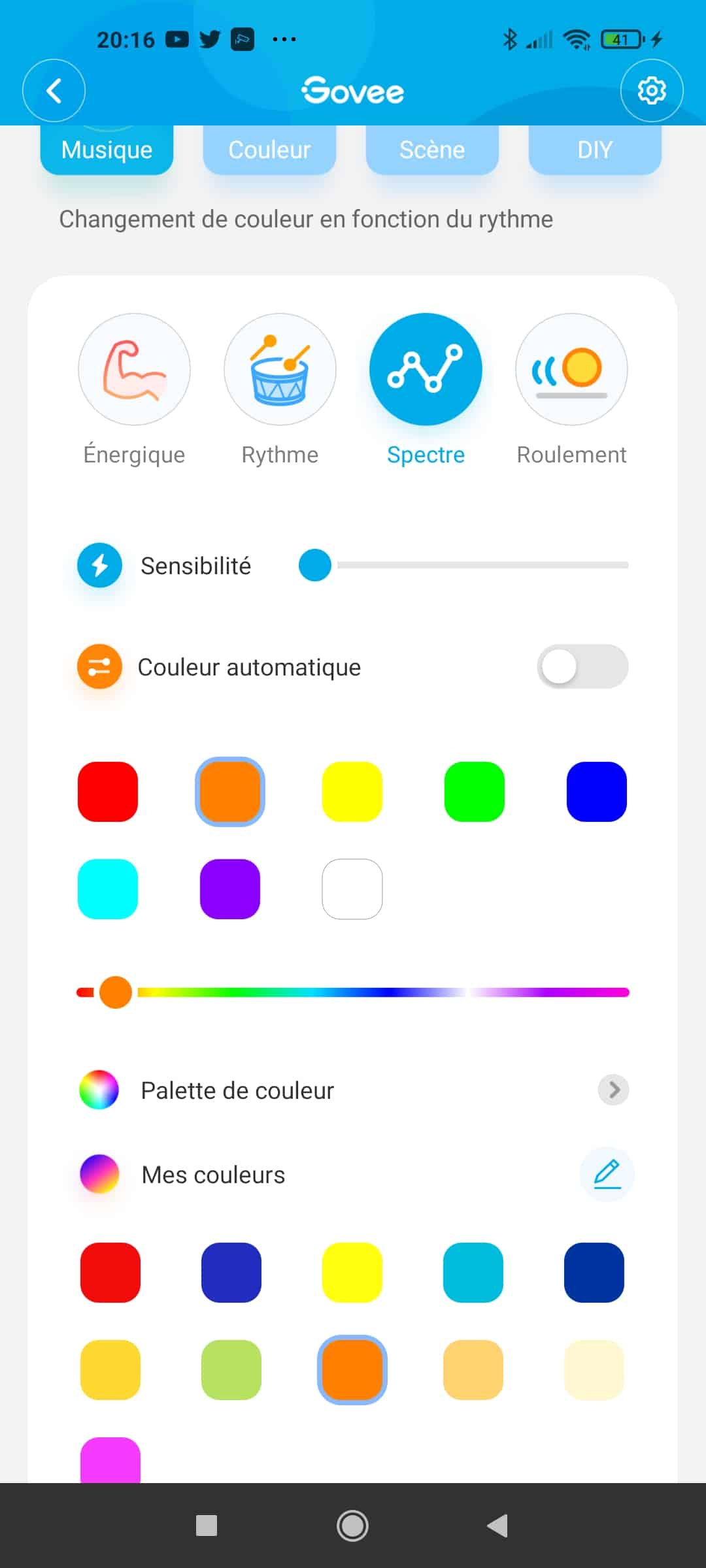Choose the magenta swatch in Mes couleurs

point(110,1460)
